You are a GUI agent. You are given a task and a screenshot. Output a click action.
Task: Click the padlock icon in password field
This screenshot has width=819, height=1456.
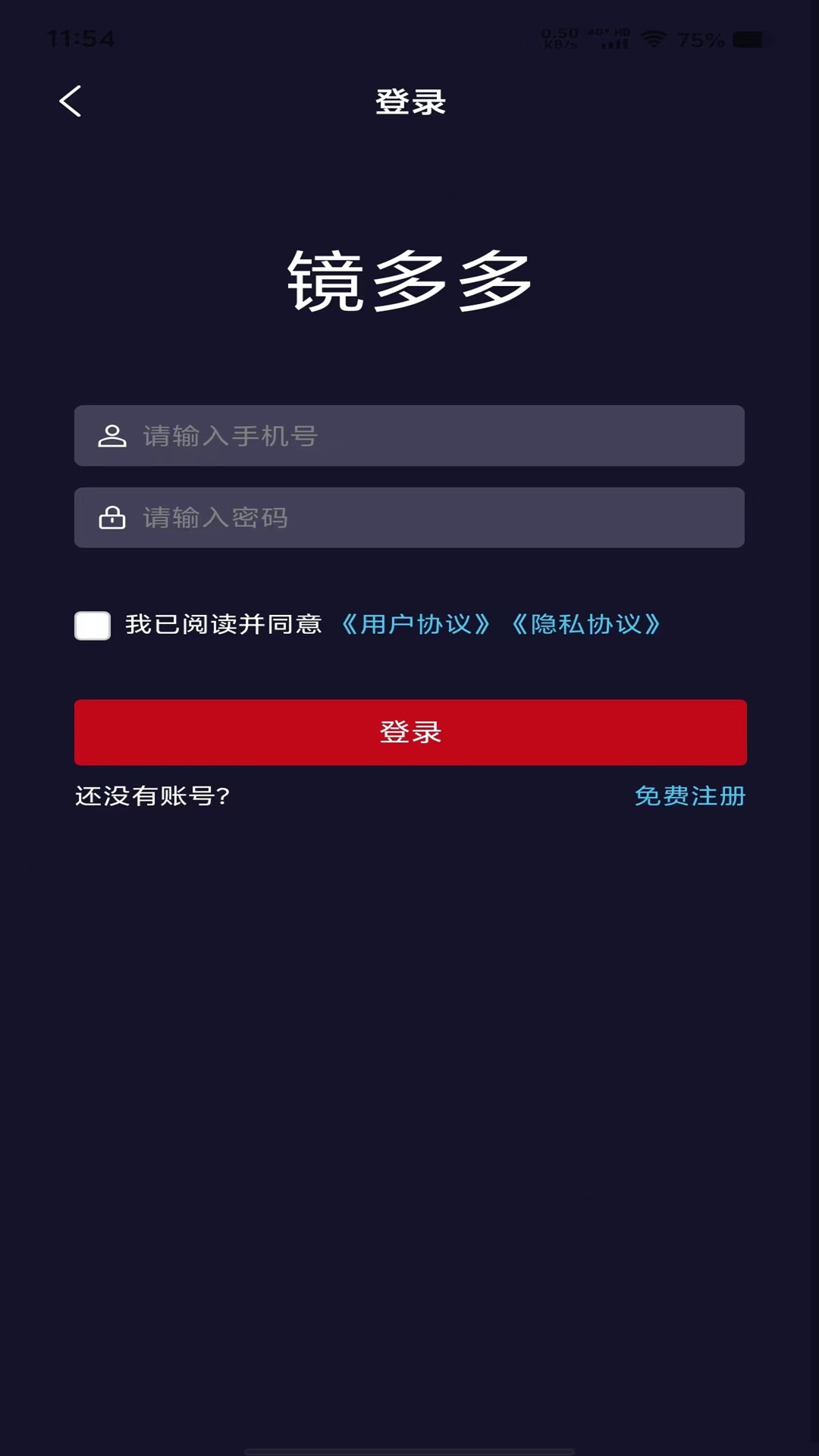pyautogui.click(x=111, y=519)
